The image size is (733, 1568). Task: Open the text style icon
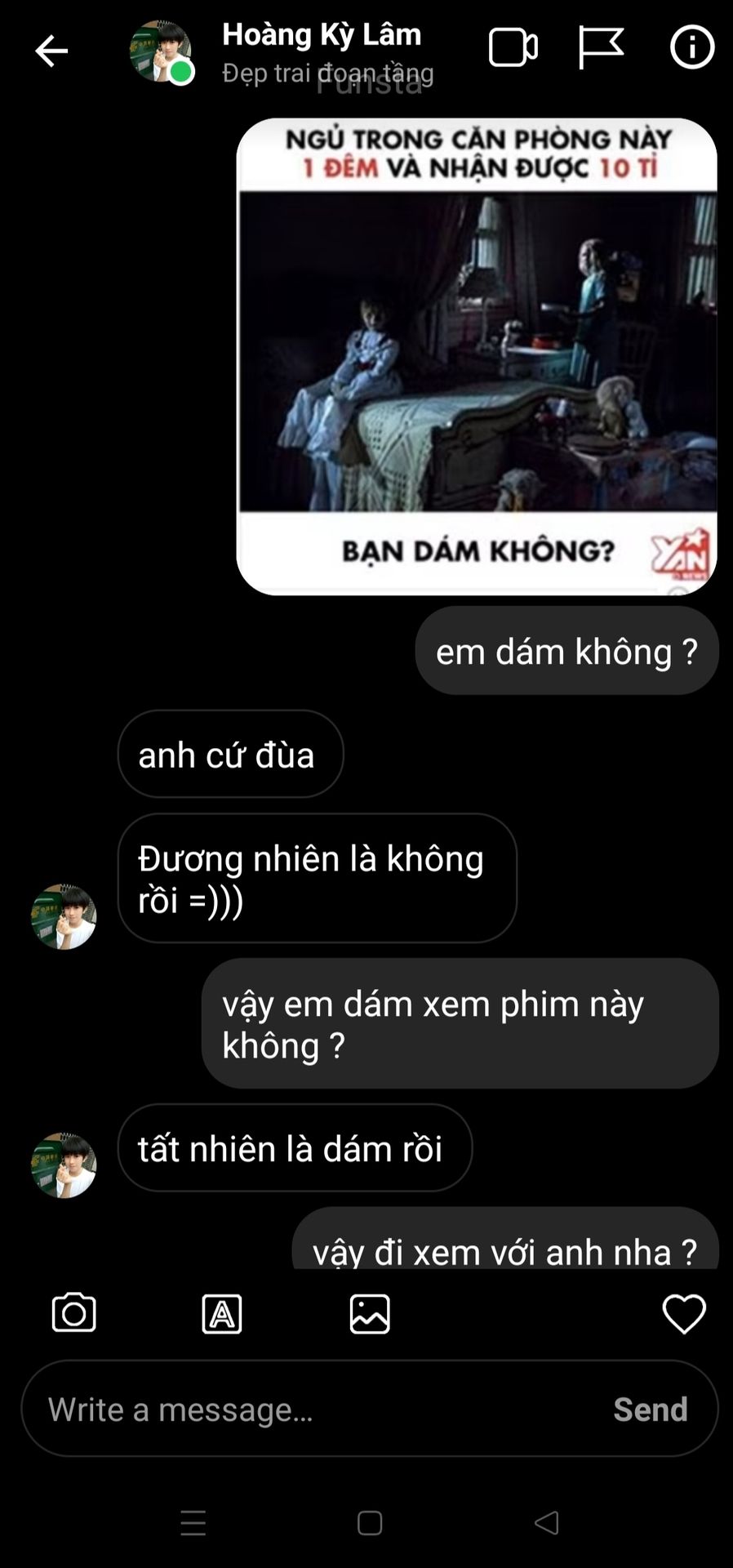(x=222, y=1314)
